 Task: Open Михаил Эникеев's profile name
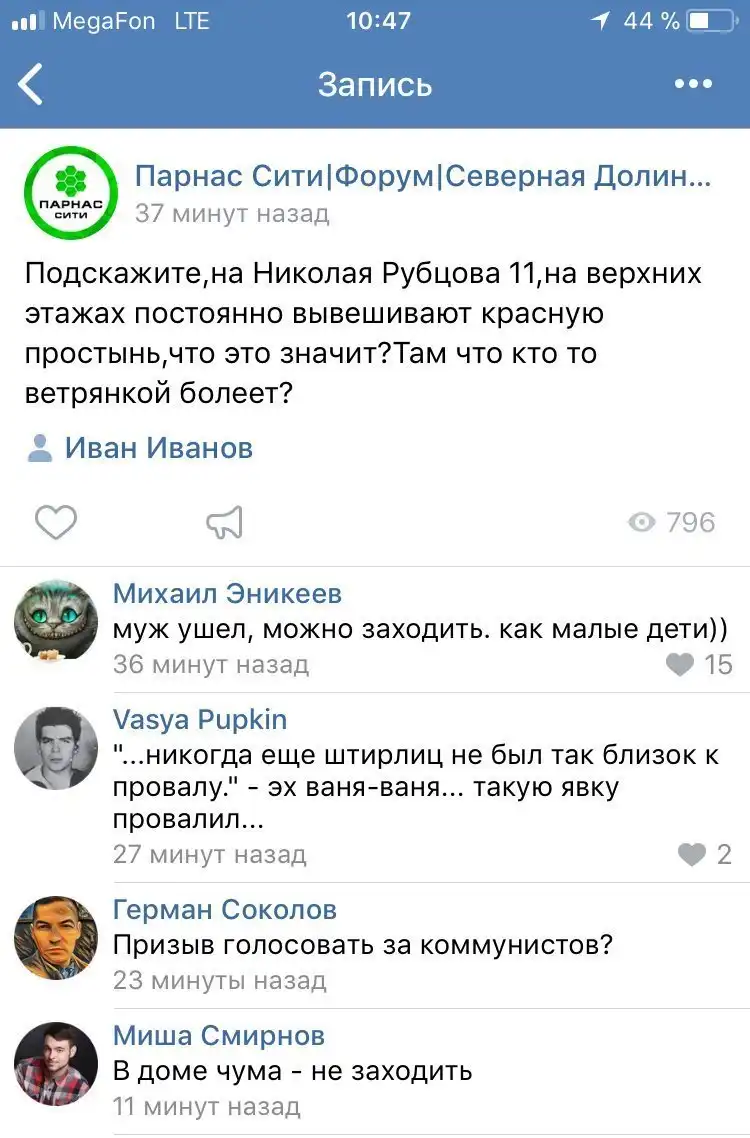[227, 593]
